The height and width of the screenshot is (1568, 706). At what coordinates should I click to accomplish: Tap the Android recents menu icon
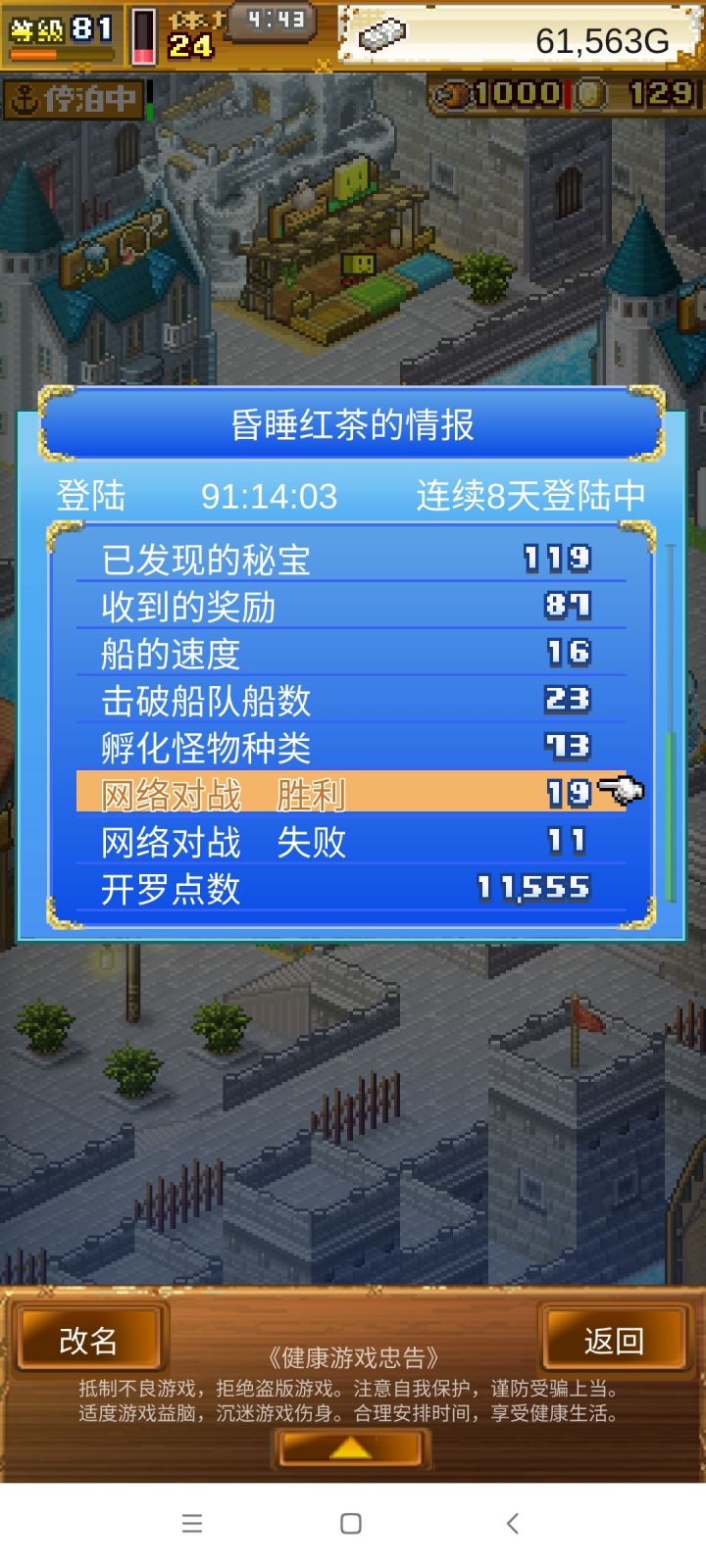(x=192, y=1522)
